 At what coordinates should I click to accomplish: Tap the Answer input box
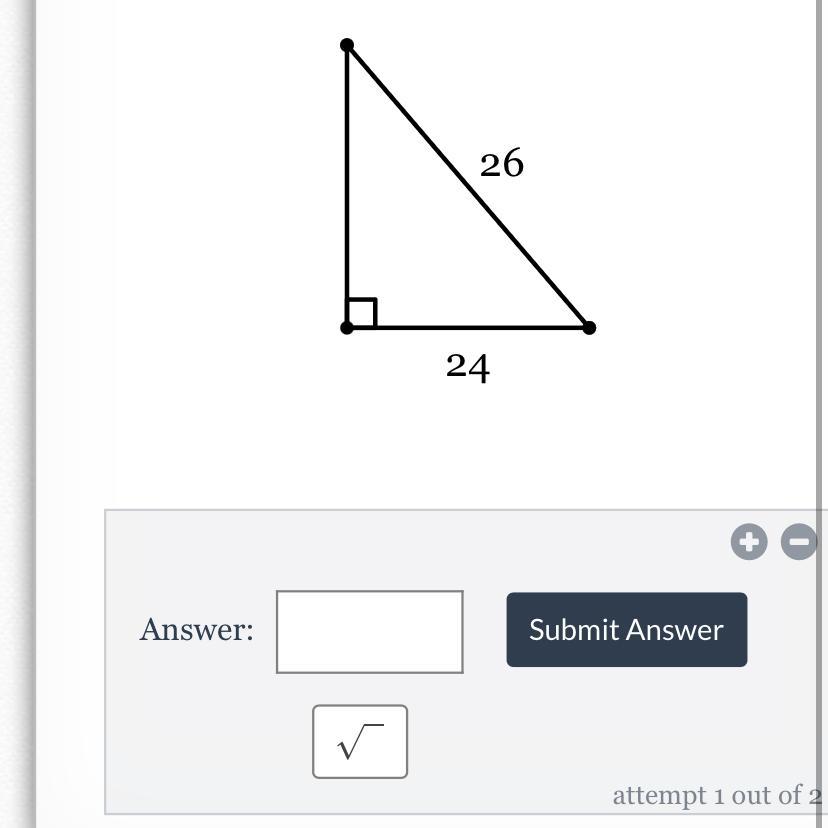(x=369, y=632)
